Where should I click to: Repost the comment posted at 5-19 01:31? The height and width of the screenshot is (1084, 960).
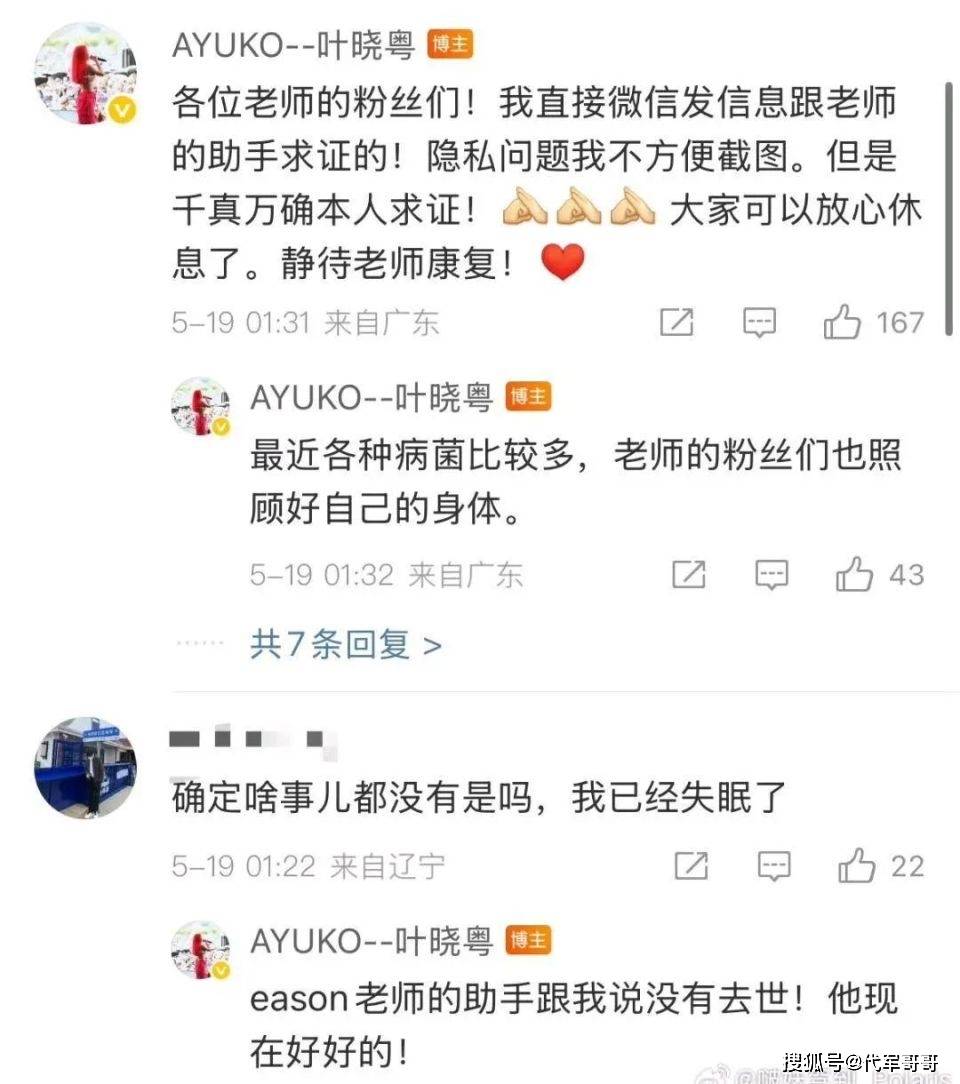point(677,322)
